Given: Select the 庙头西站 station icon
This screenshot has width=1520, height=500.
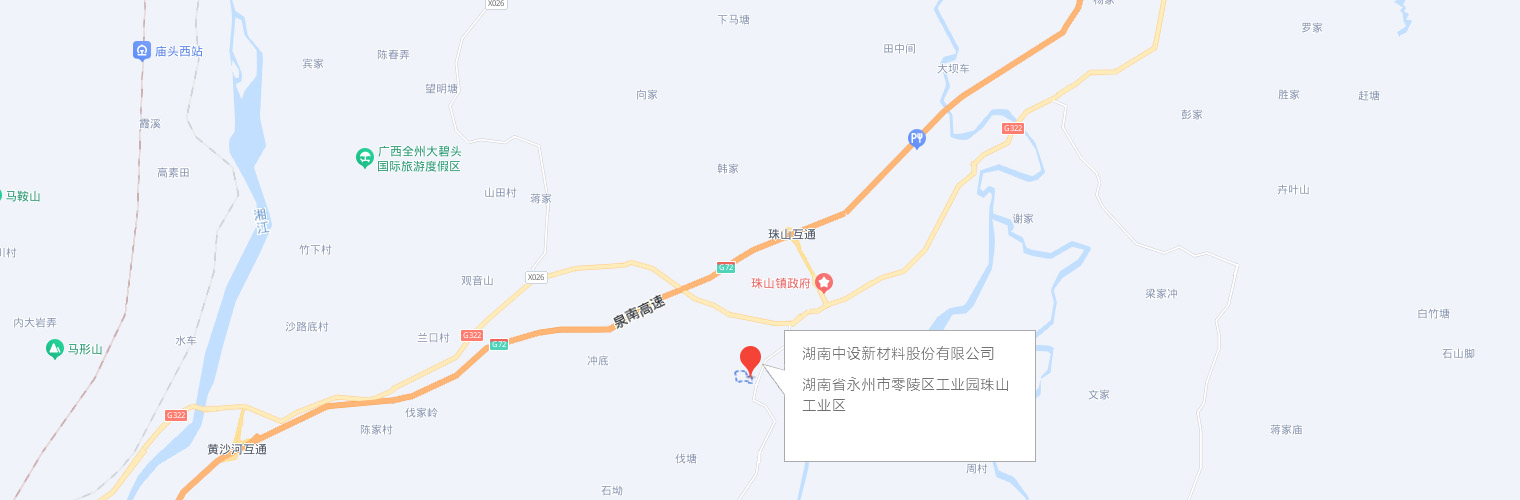Looking at the screenshot, I should click(142, 51).
